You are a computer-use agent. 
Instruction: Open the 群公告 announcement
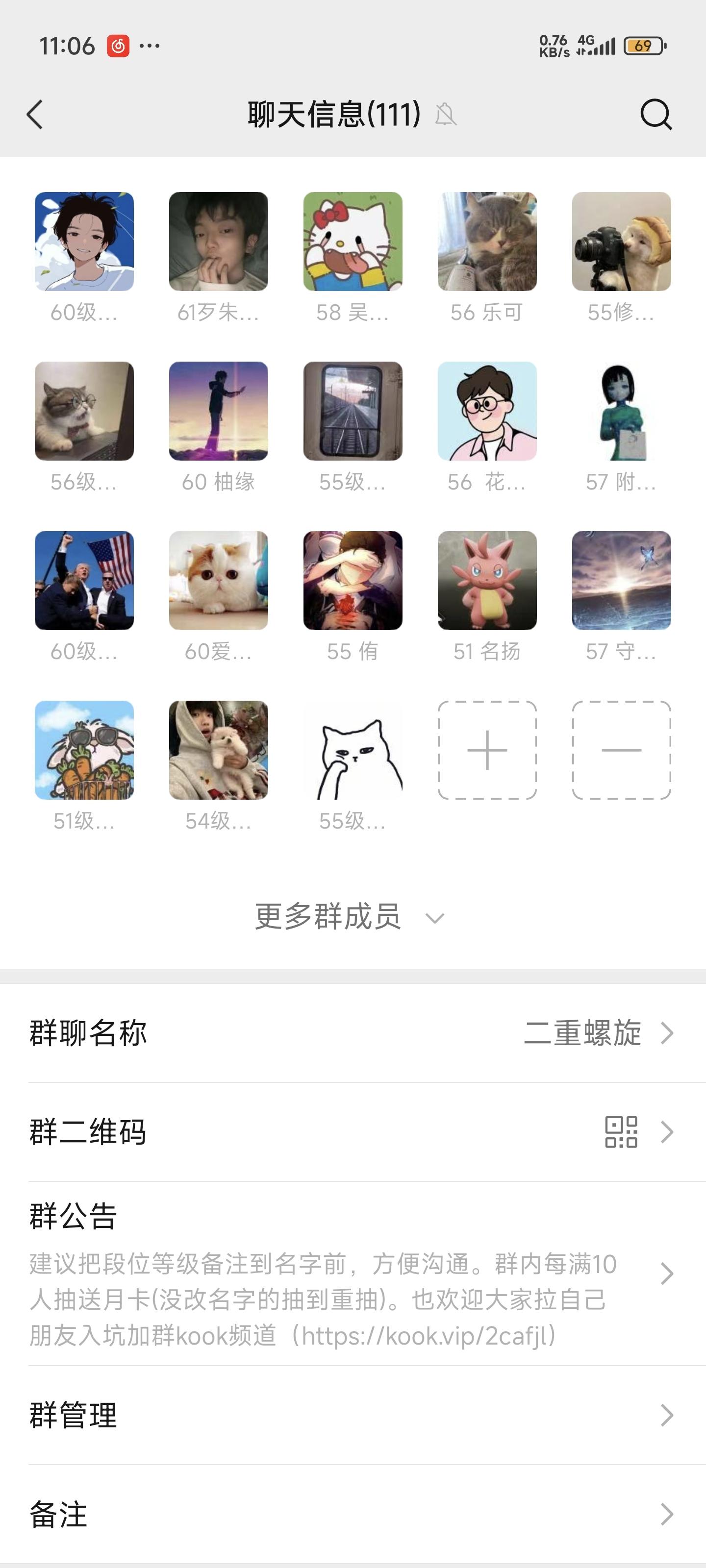click(x=353, y=1274)
